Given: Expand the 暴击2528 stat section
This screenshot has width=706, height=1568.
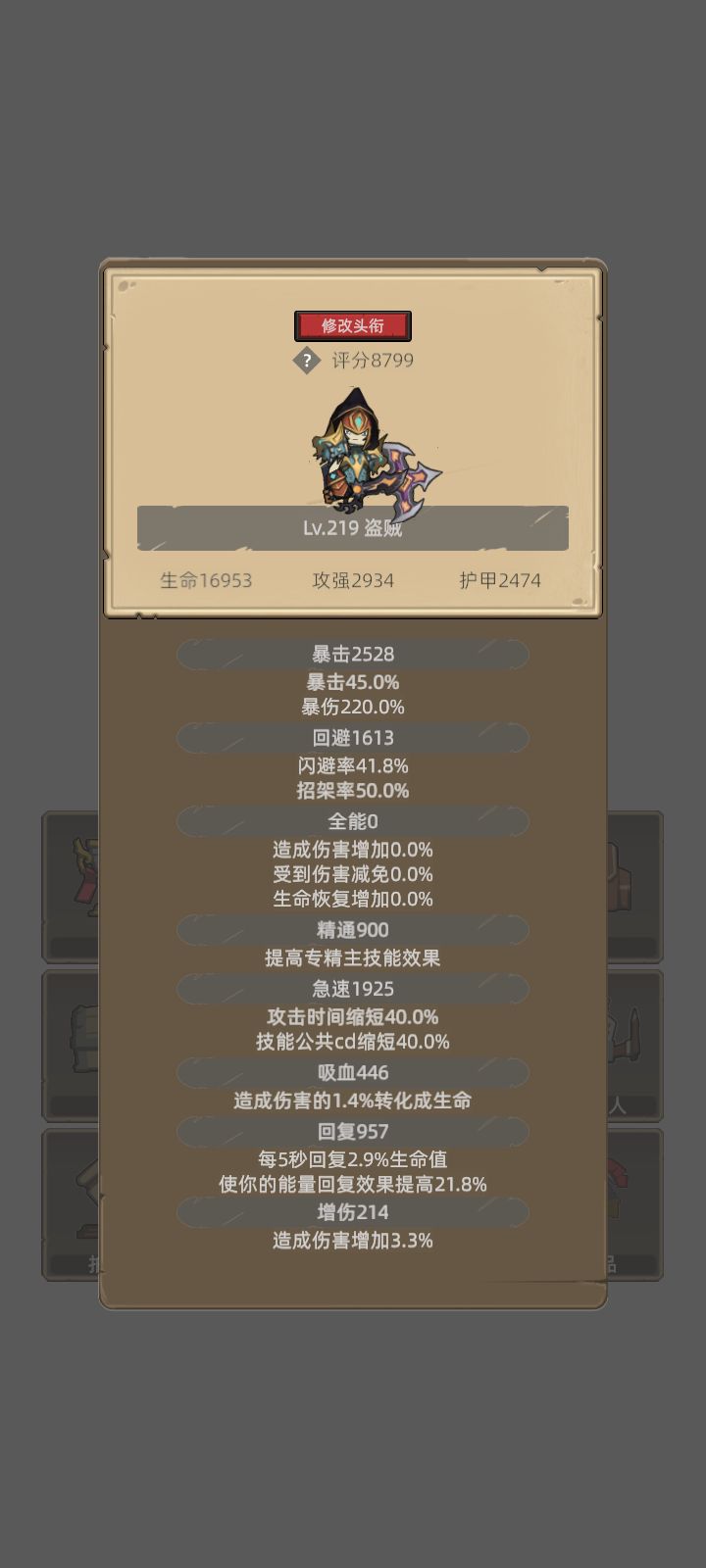Looking at the screenshot, I should coord(353,654).
